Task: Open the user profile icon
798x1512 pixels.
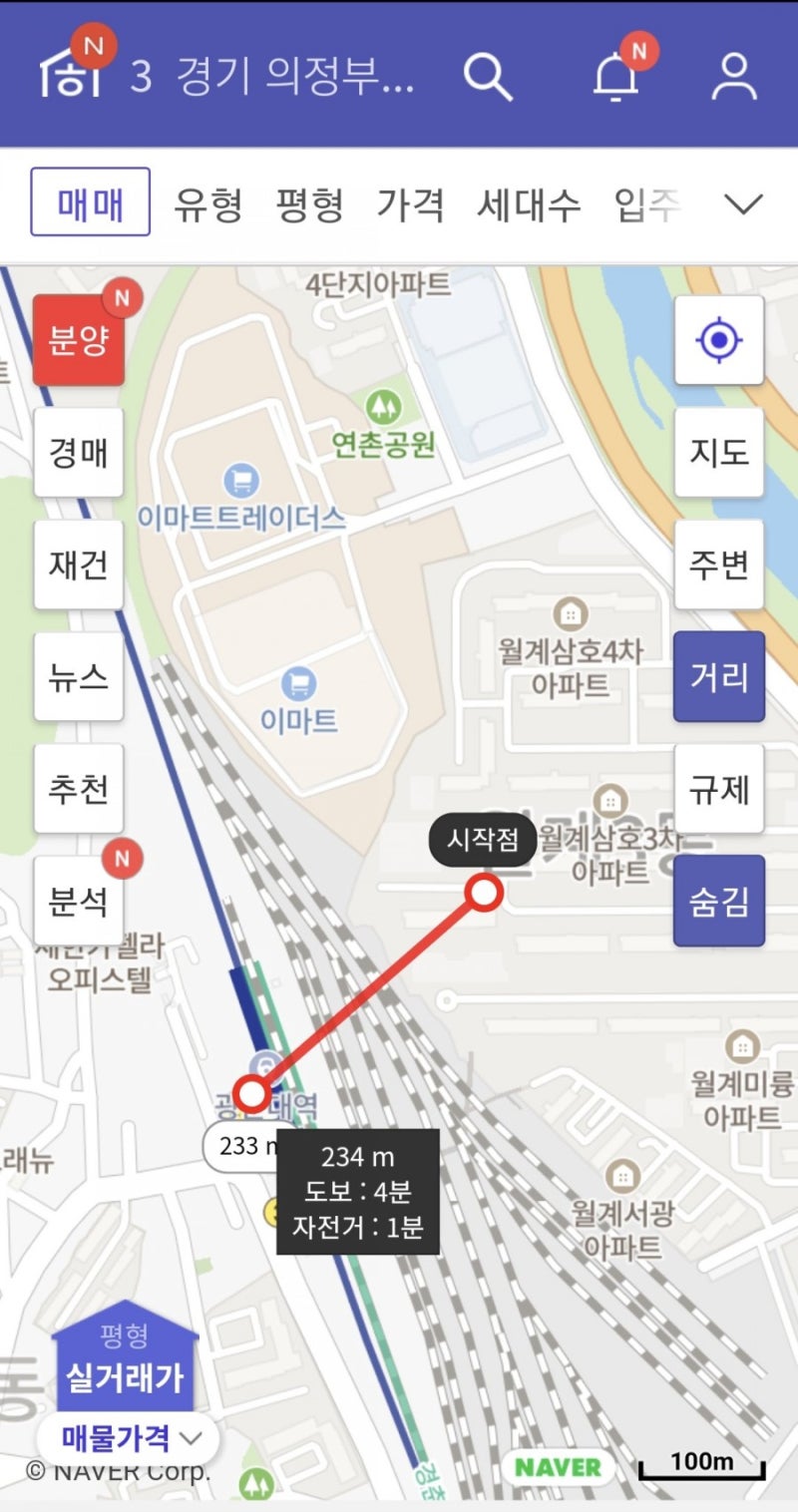Action: (734, 76)
